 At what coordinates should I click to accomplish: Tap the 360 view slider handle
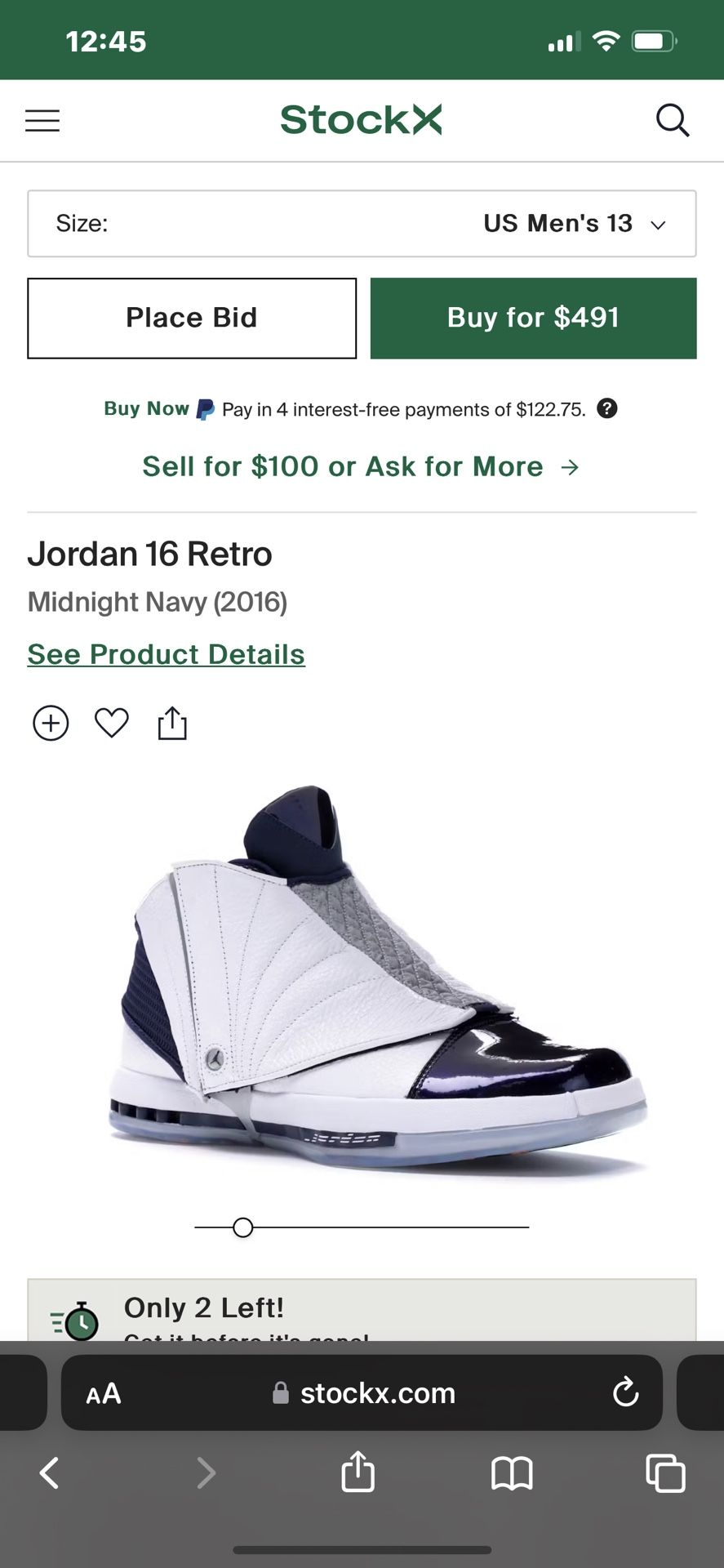[242, 1227]
